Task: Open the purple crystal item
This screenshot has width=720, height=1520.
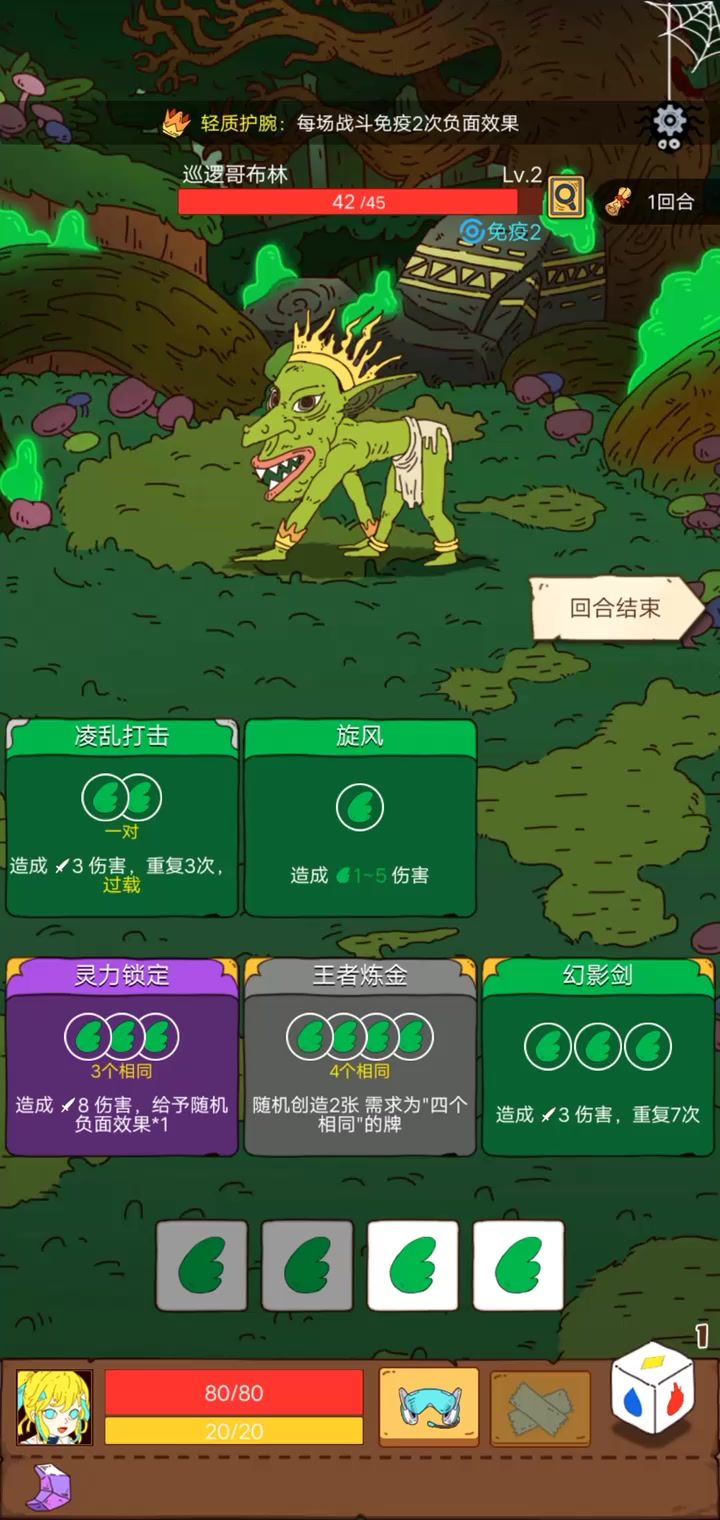Action: (x=46, y=1488)
